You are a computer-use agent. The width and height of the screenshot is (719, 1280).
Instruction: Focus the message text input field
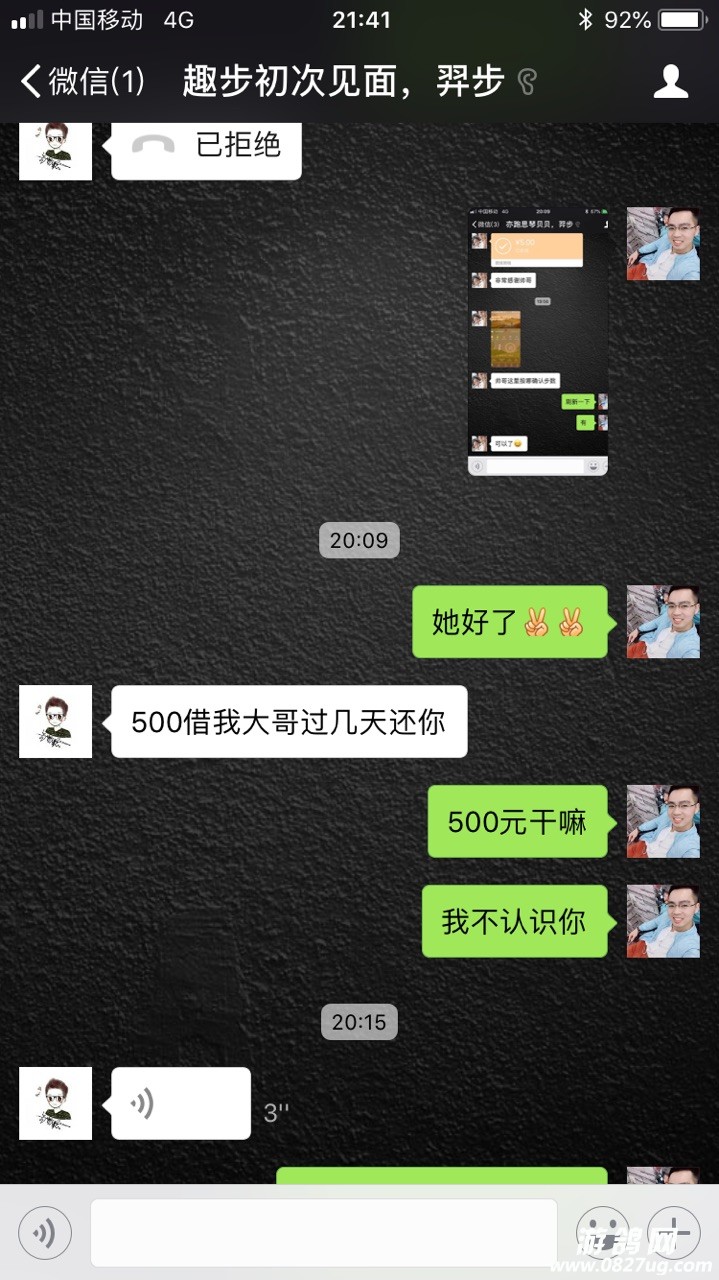coord(323,1232)
